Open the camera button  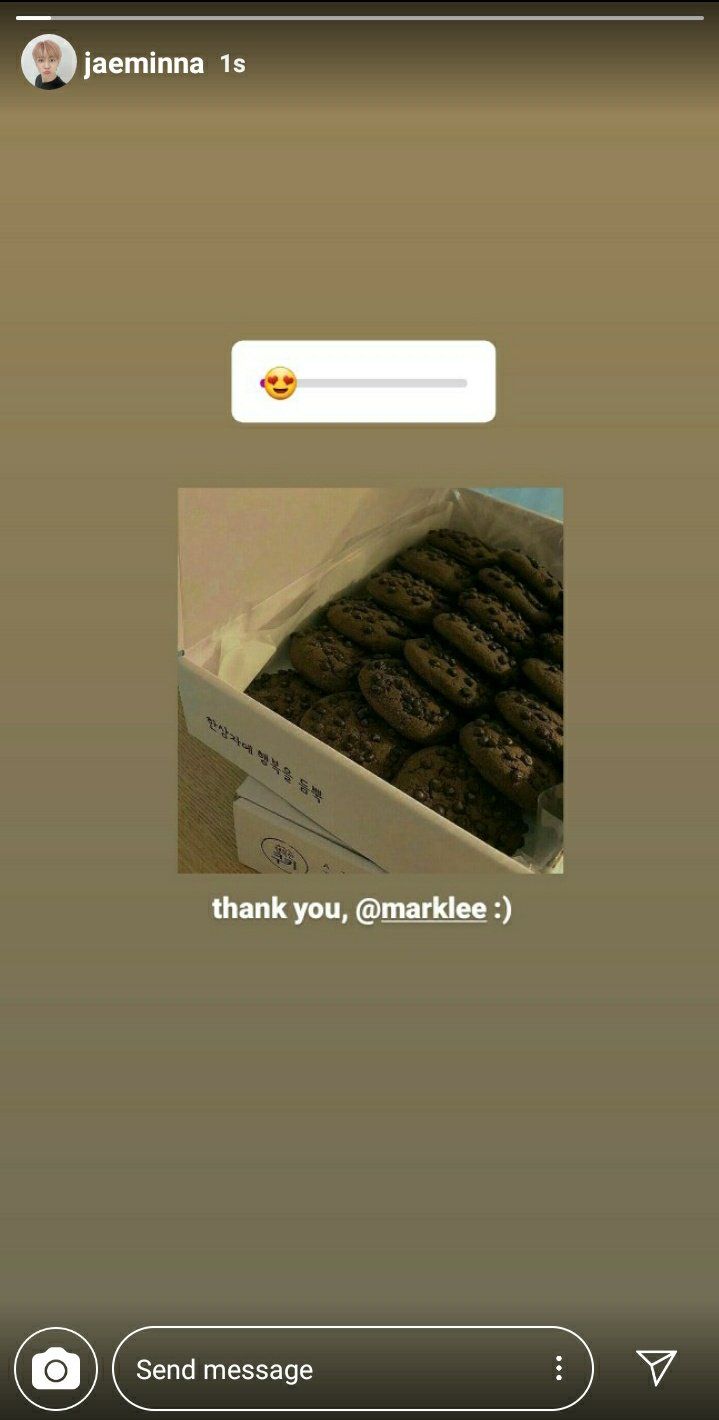pyautogui.click(x=56, y=1369)
